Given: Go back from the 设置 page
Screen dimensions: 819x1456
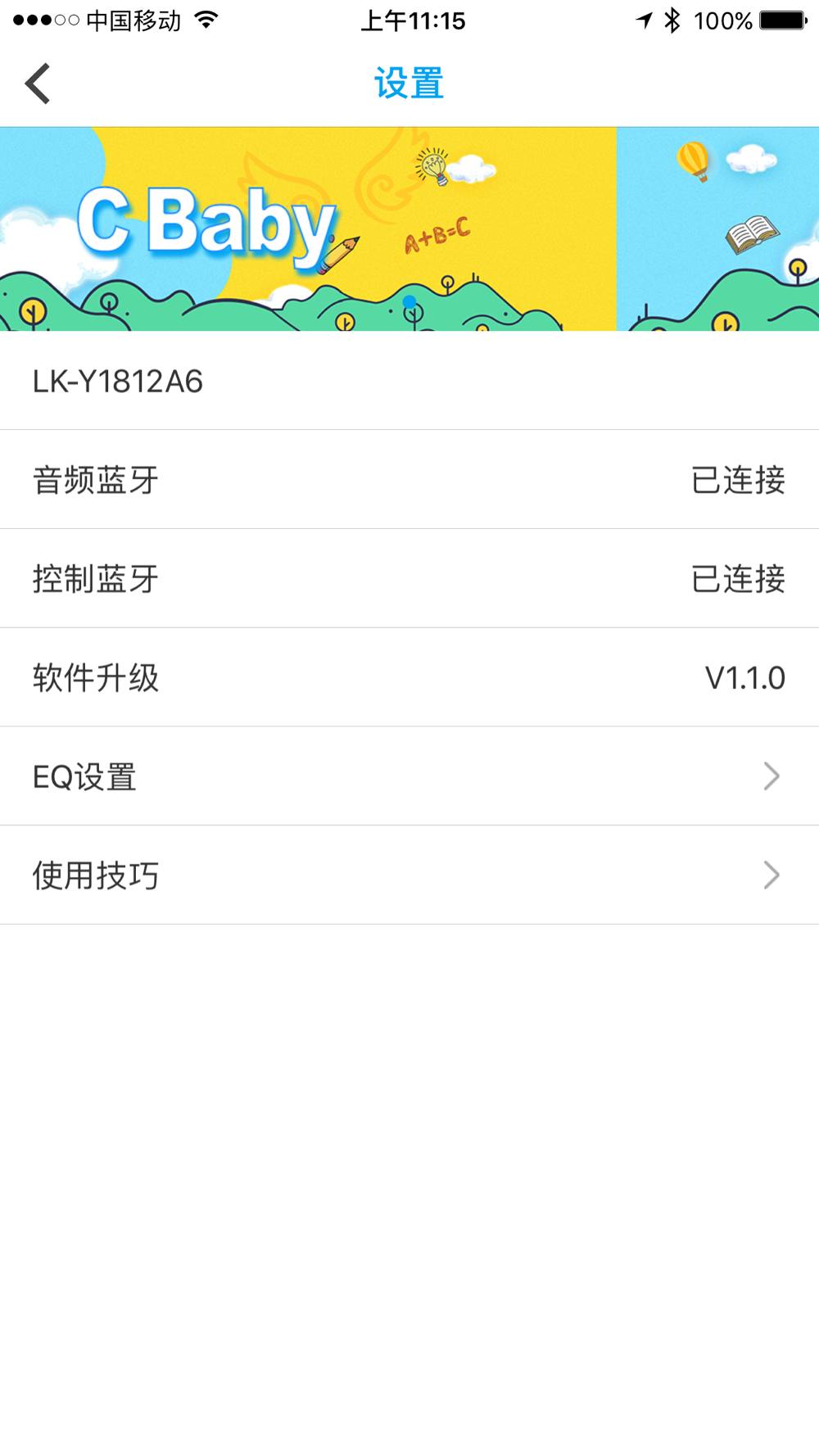Looking at the screenshot, I should click(38, 84).
